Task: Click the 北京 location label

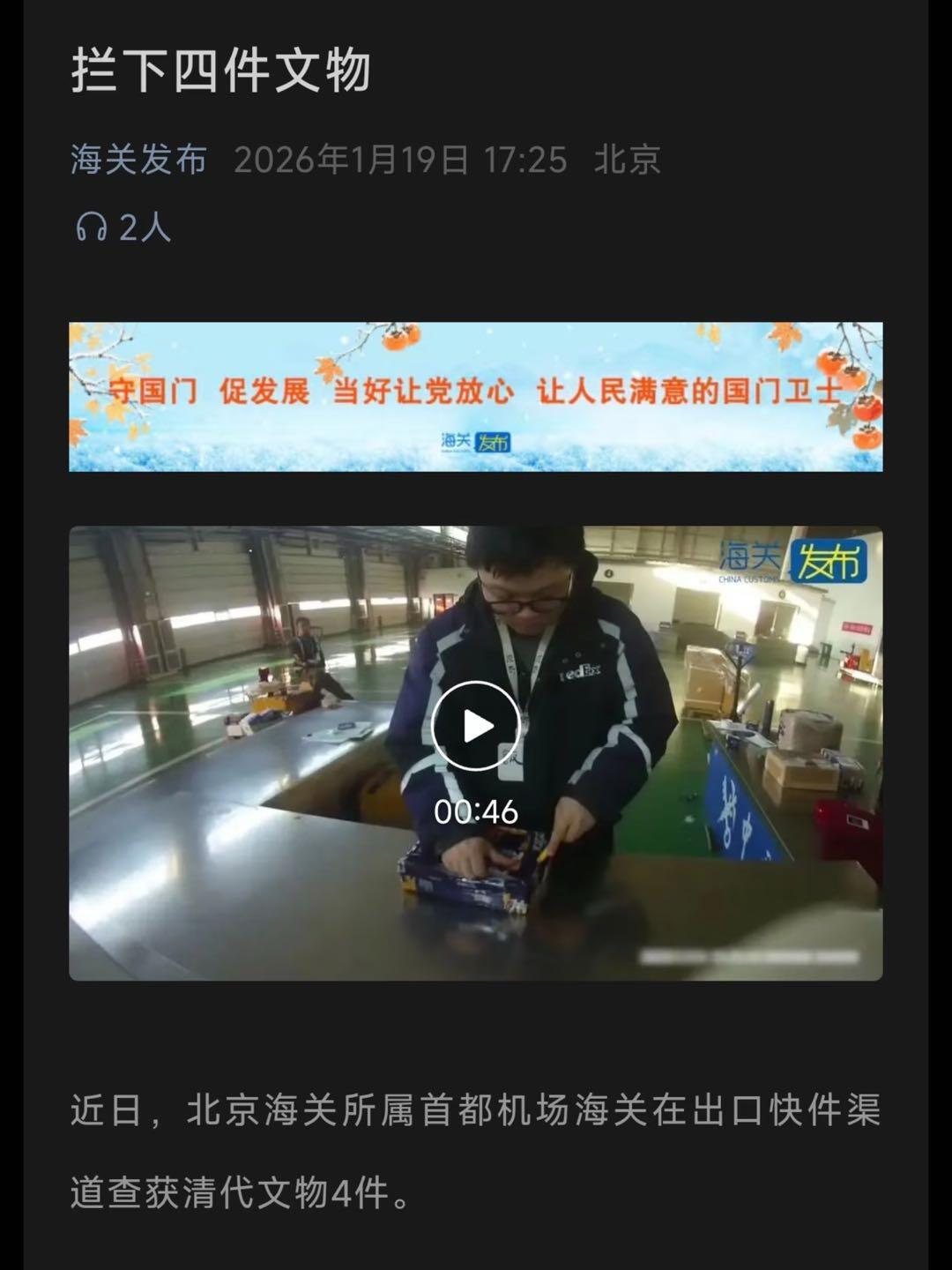Action: coord(628,161)
